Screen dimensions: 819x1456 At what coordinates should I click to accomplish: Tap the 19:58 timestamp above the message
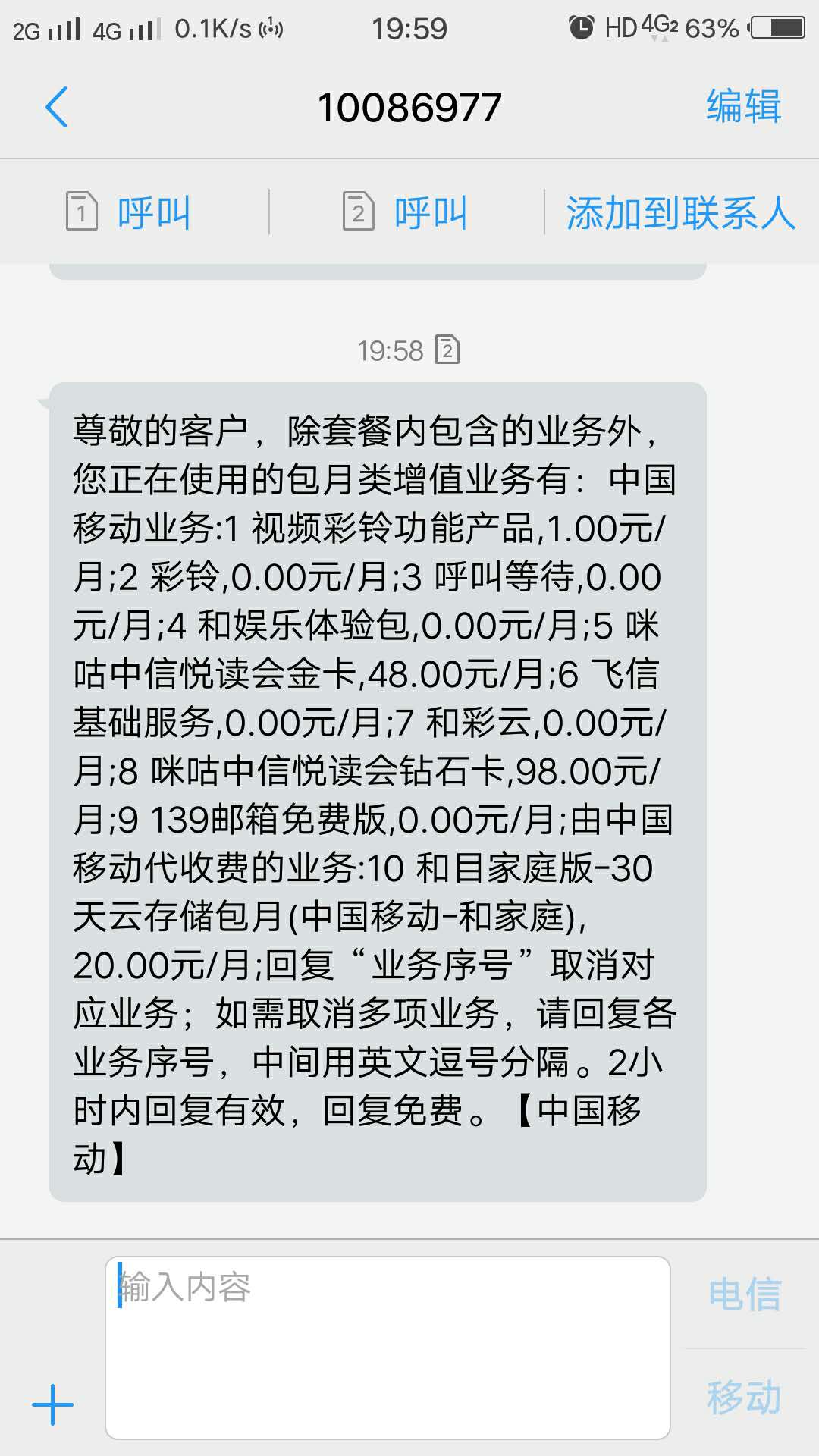389,350
